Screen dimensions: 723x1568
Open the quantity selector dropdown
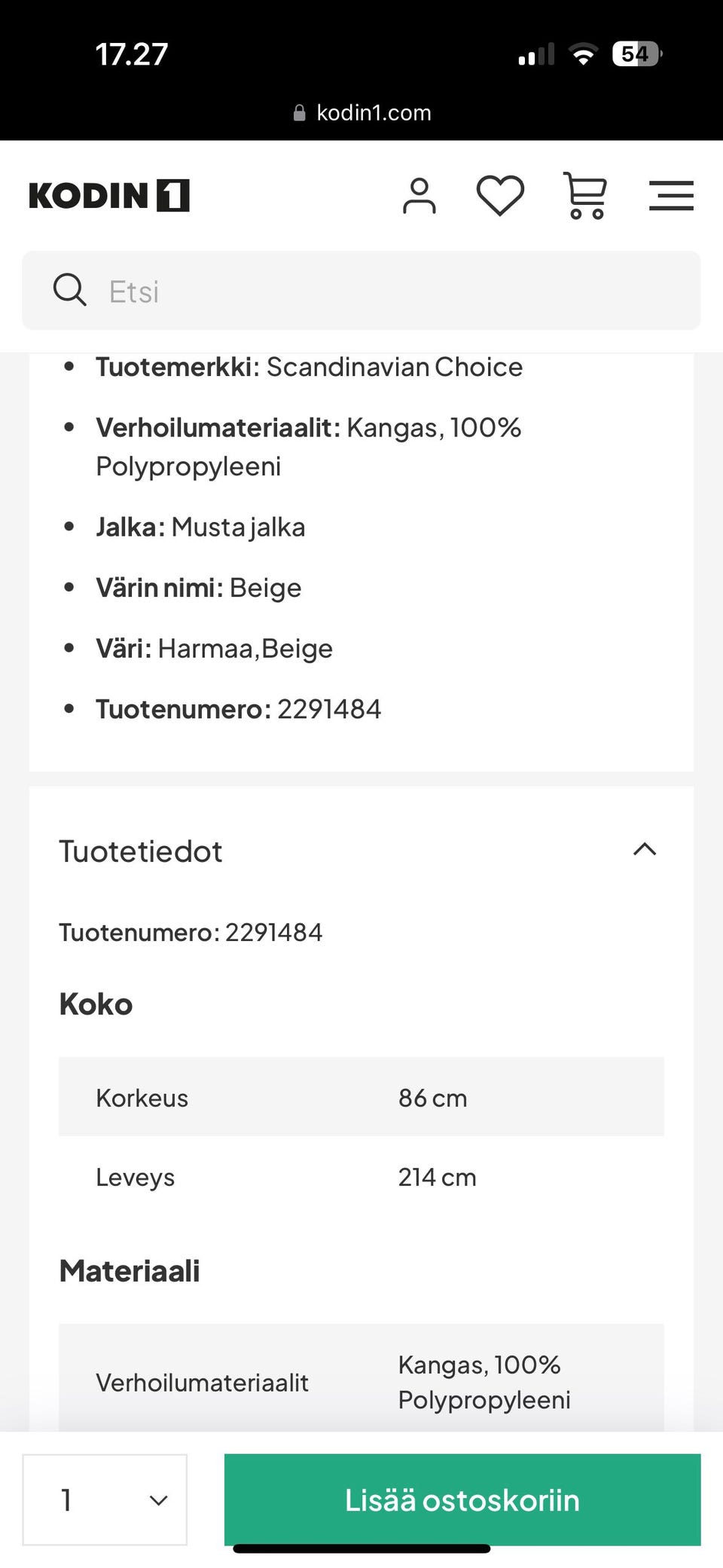[105, 1499]
